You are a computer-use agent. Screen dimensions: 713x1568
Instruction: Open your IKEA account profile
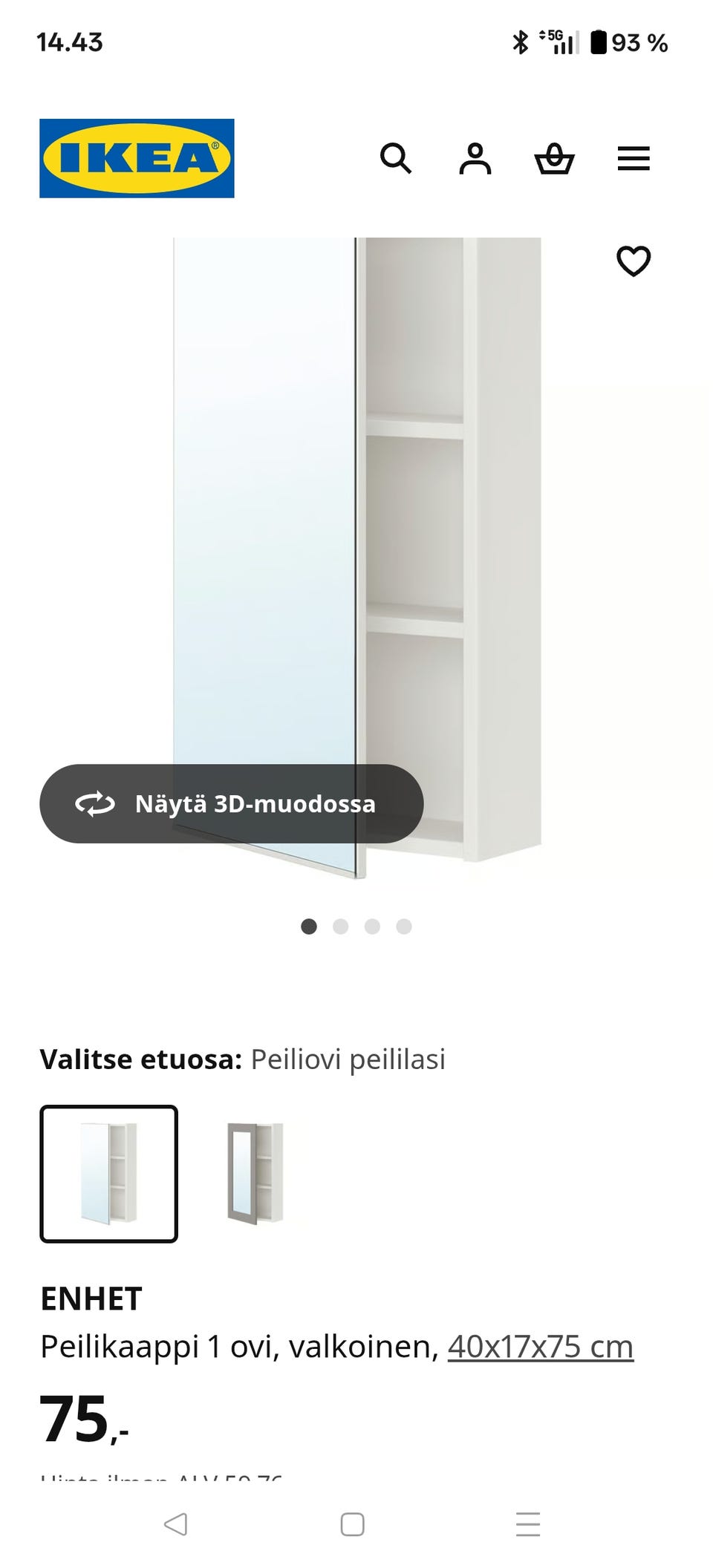[476, 158]
